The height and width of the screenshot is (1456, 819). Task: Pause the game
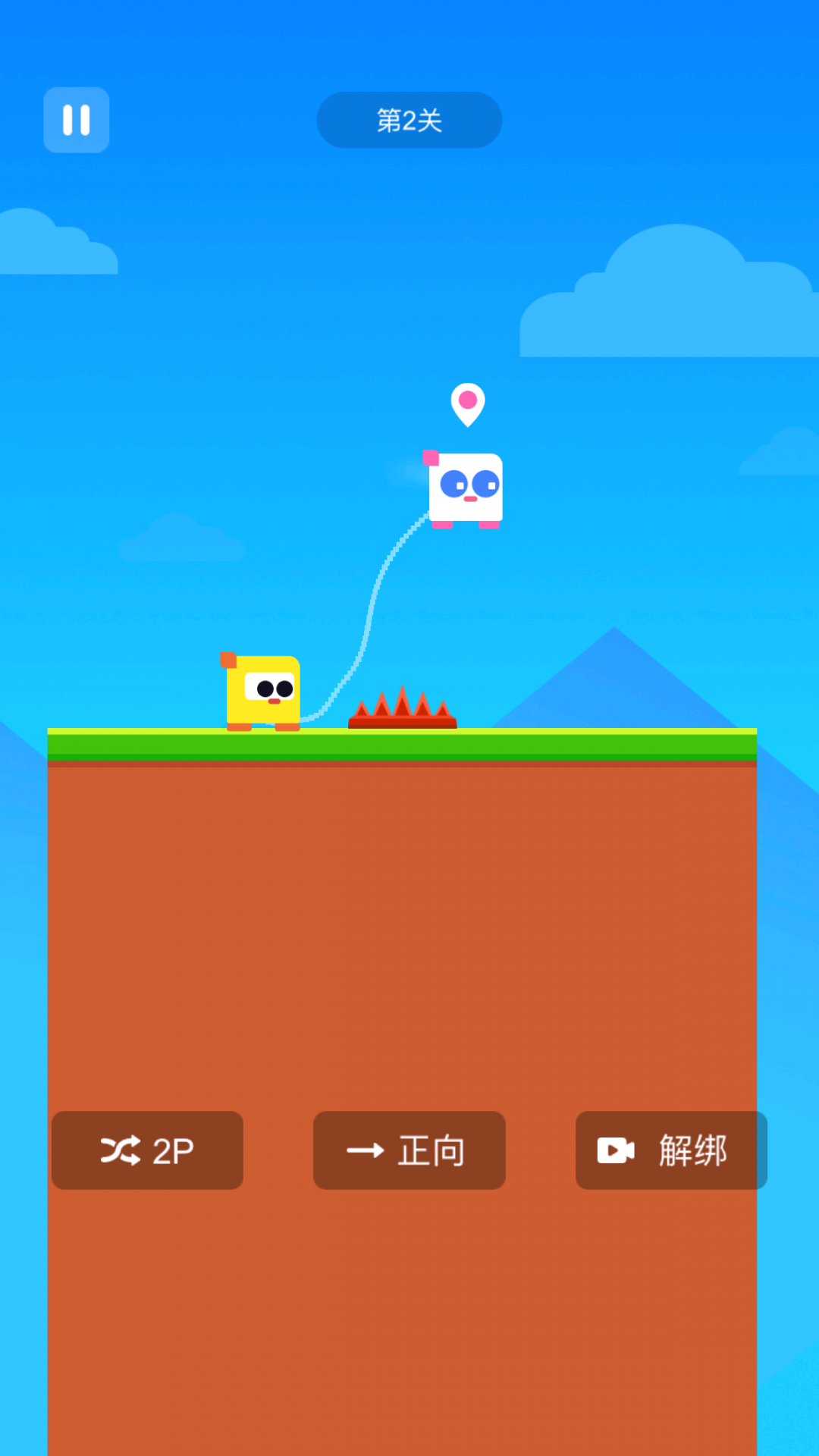76,120
